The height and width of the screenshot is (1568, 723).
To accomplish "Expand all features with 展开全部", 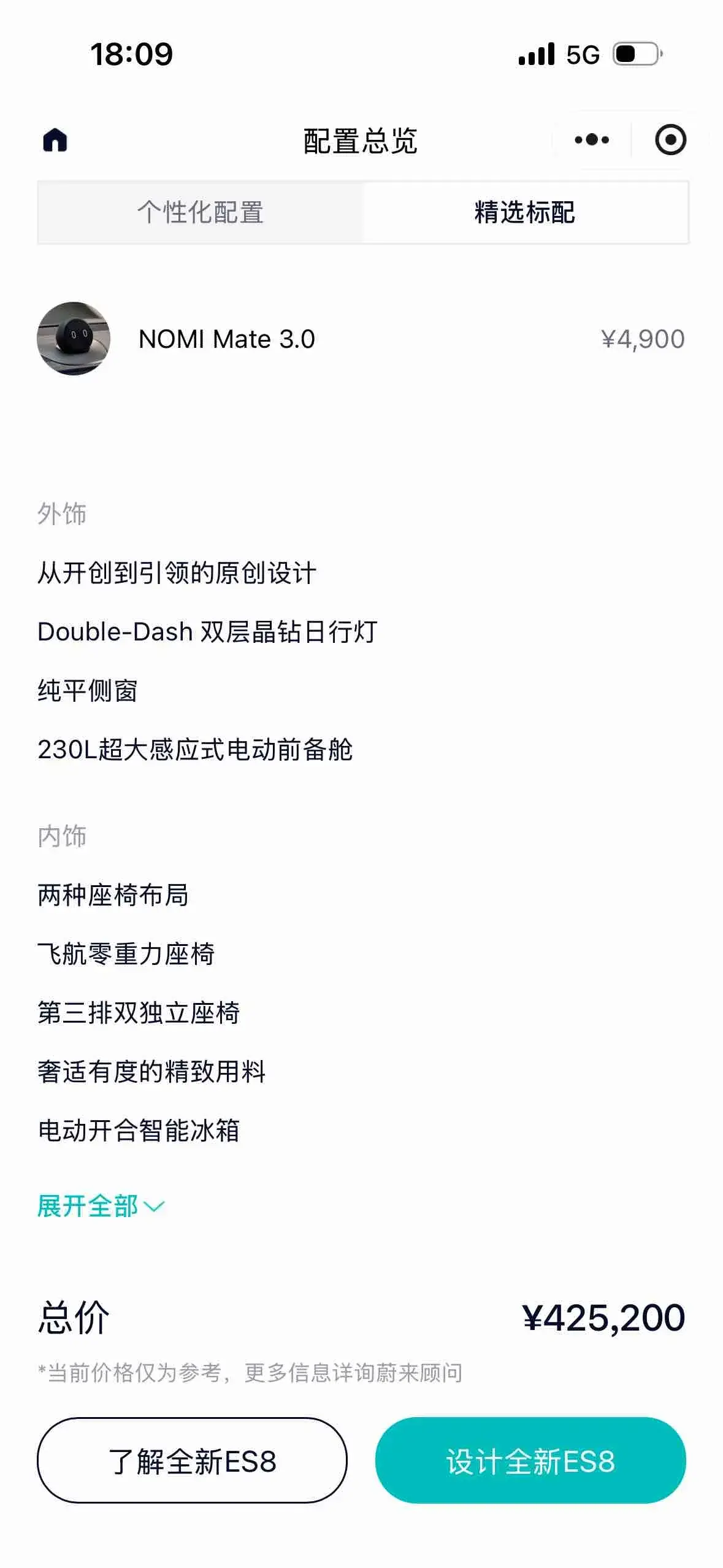I will [x=101, y=1206].
